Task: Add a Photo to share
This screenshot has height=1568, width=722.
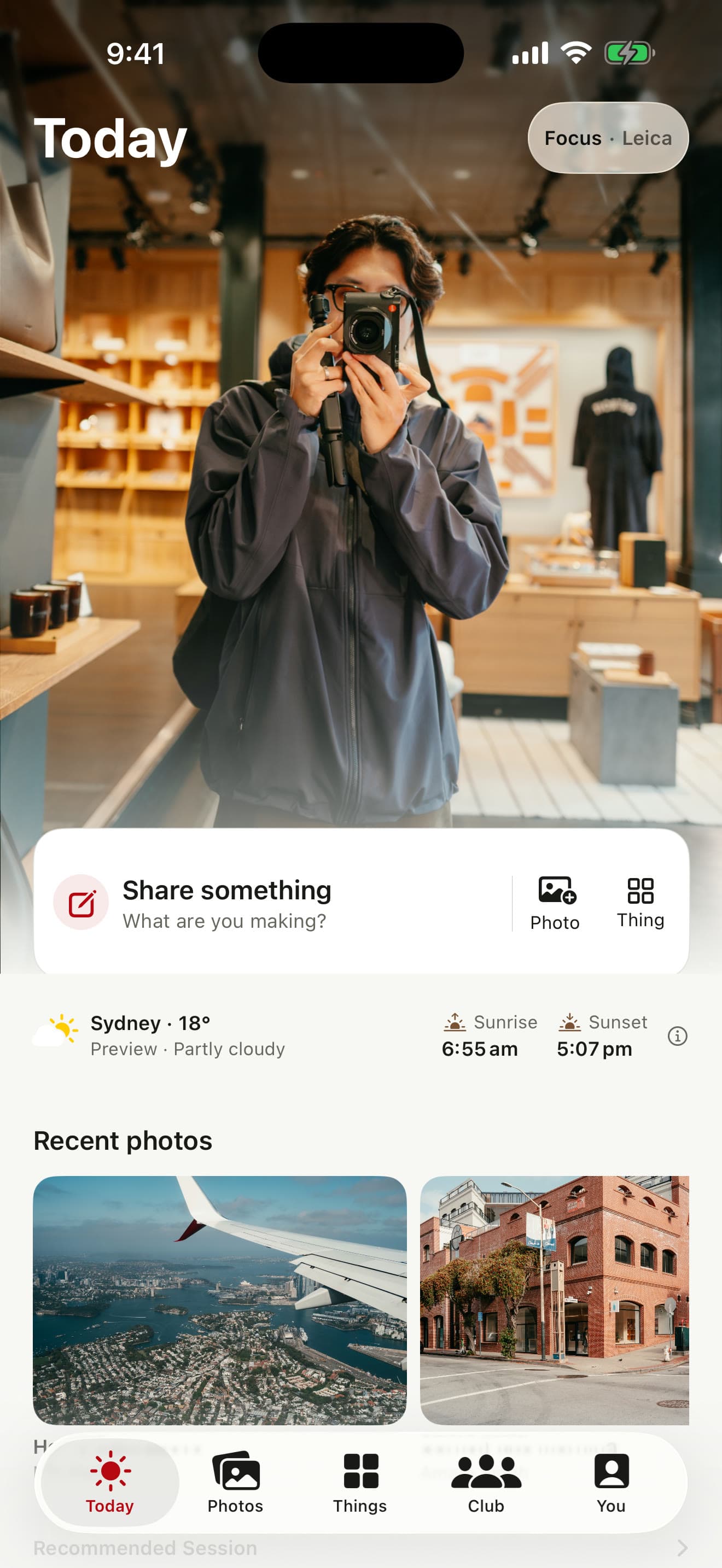Action: tap(555, 903)
